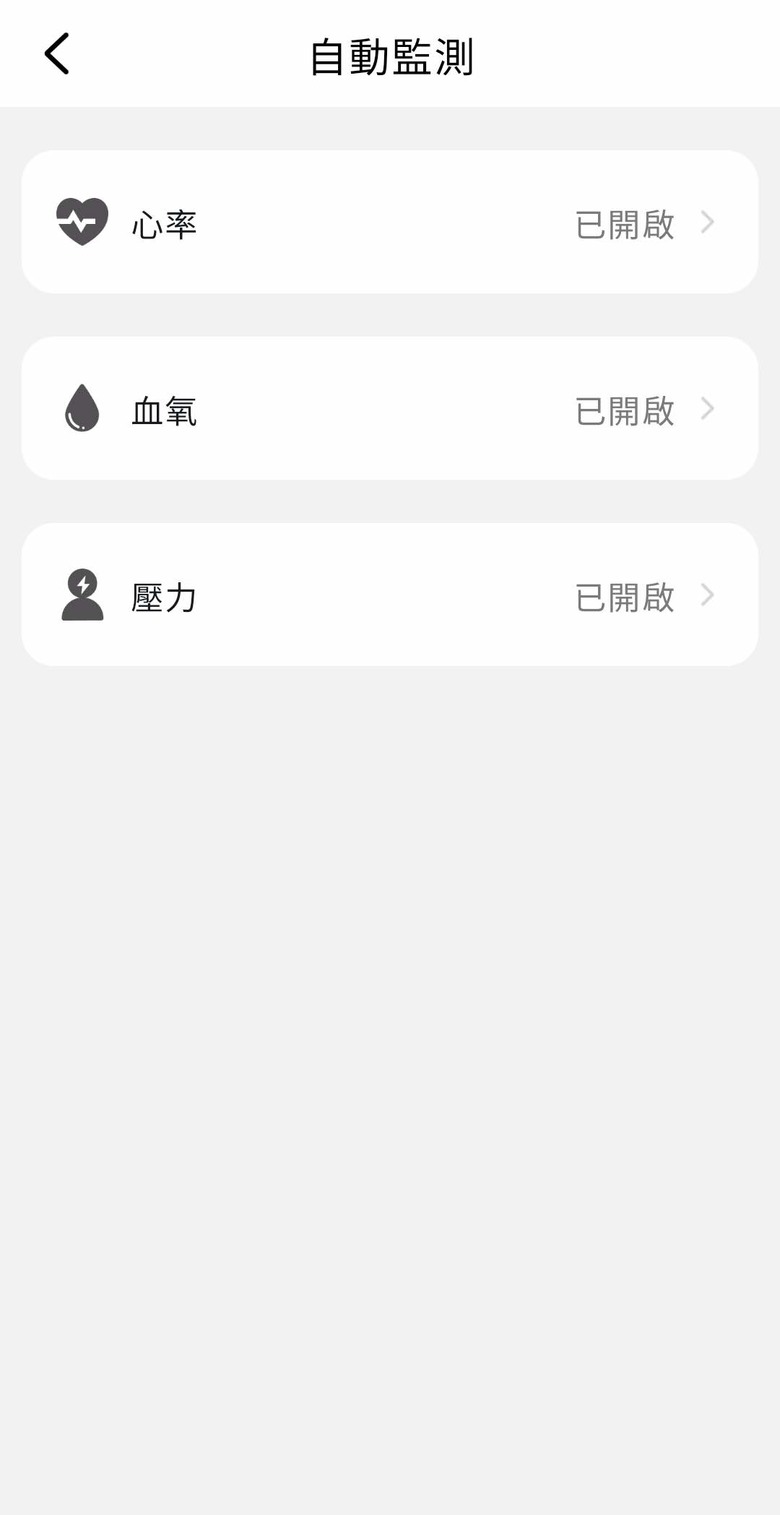Open 壓力 auto-monitoring settings
This screenshot has width=780, height=1515.
pos(389,594)
